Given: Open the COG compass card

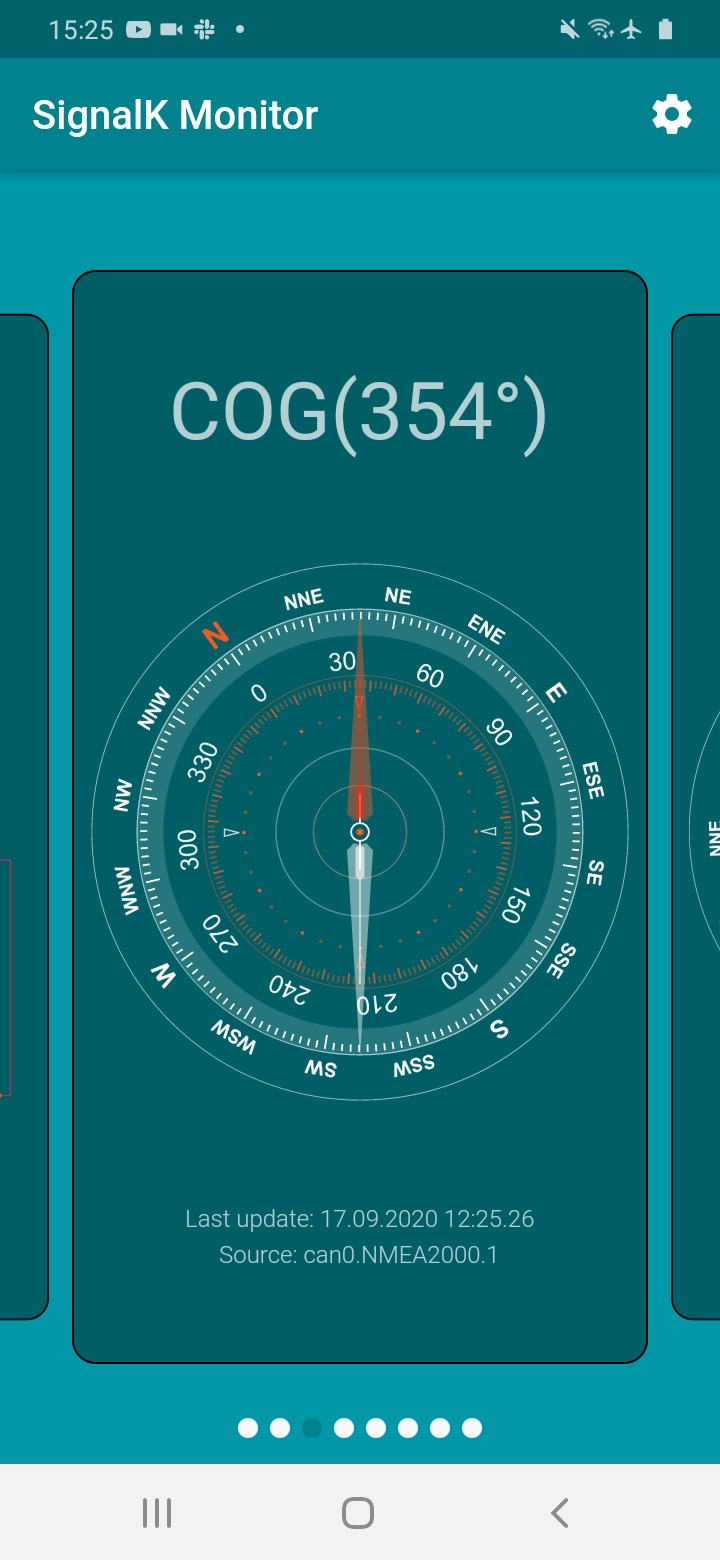Looking at the screenshot, I should coord(360,815).
